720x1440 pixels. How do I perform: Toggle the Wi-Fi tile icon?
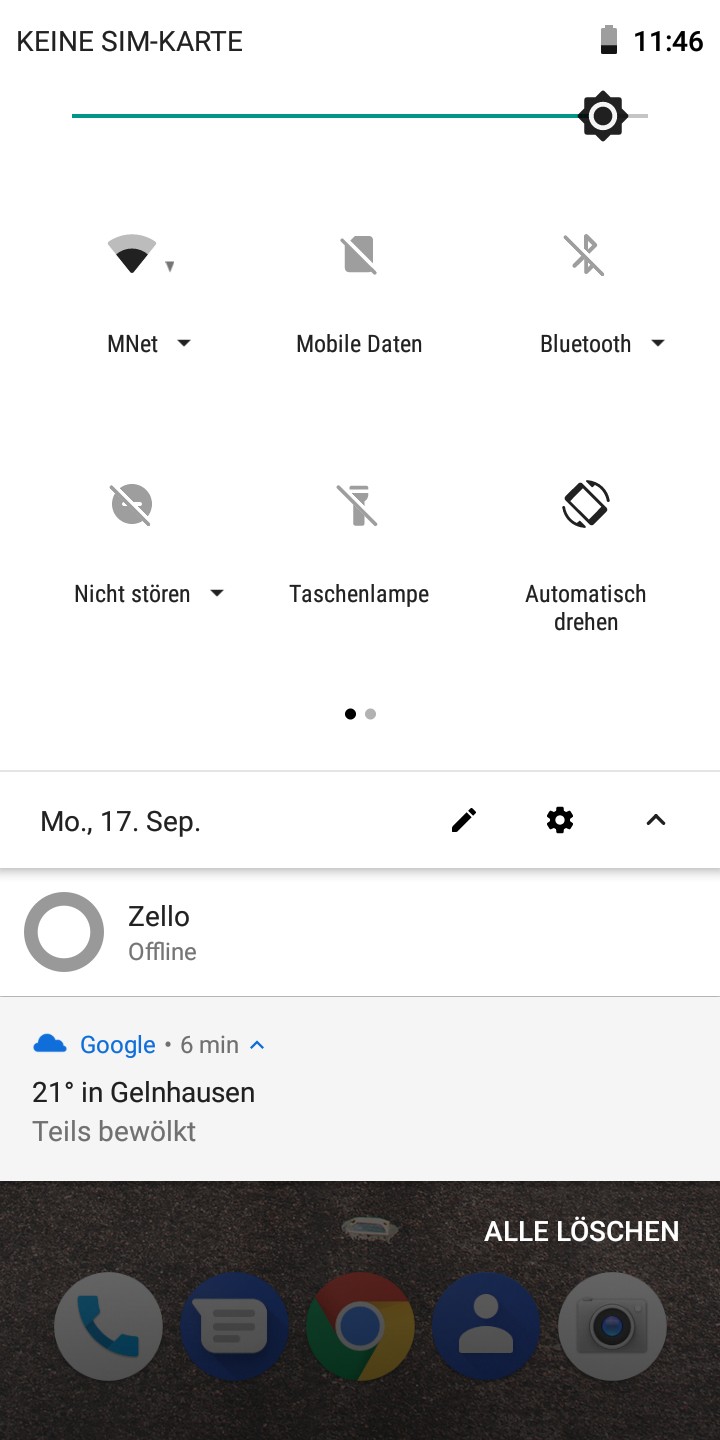click(133, 254)
